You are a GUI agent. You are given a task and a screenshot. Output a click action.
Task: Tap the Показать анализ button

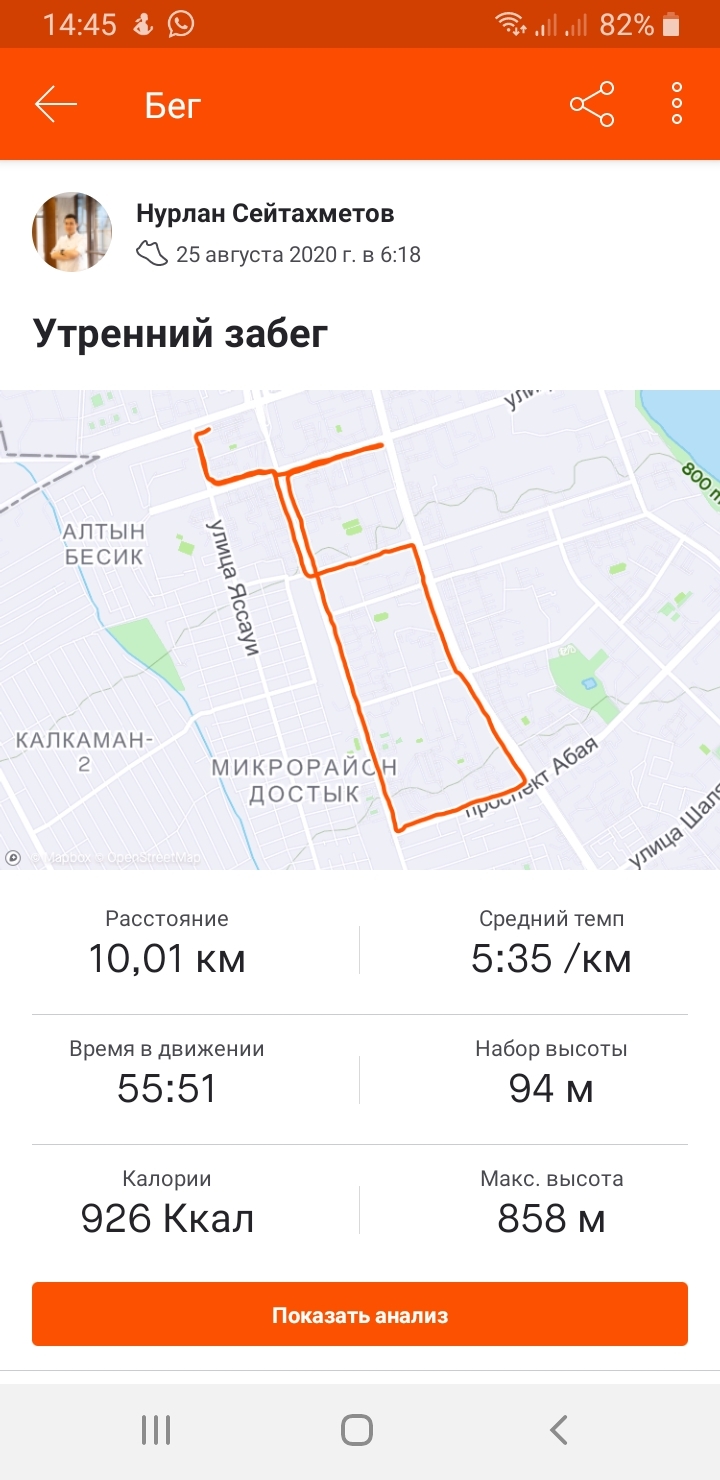[360, 1315]
